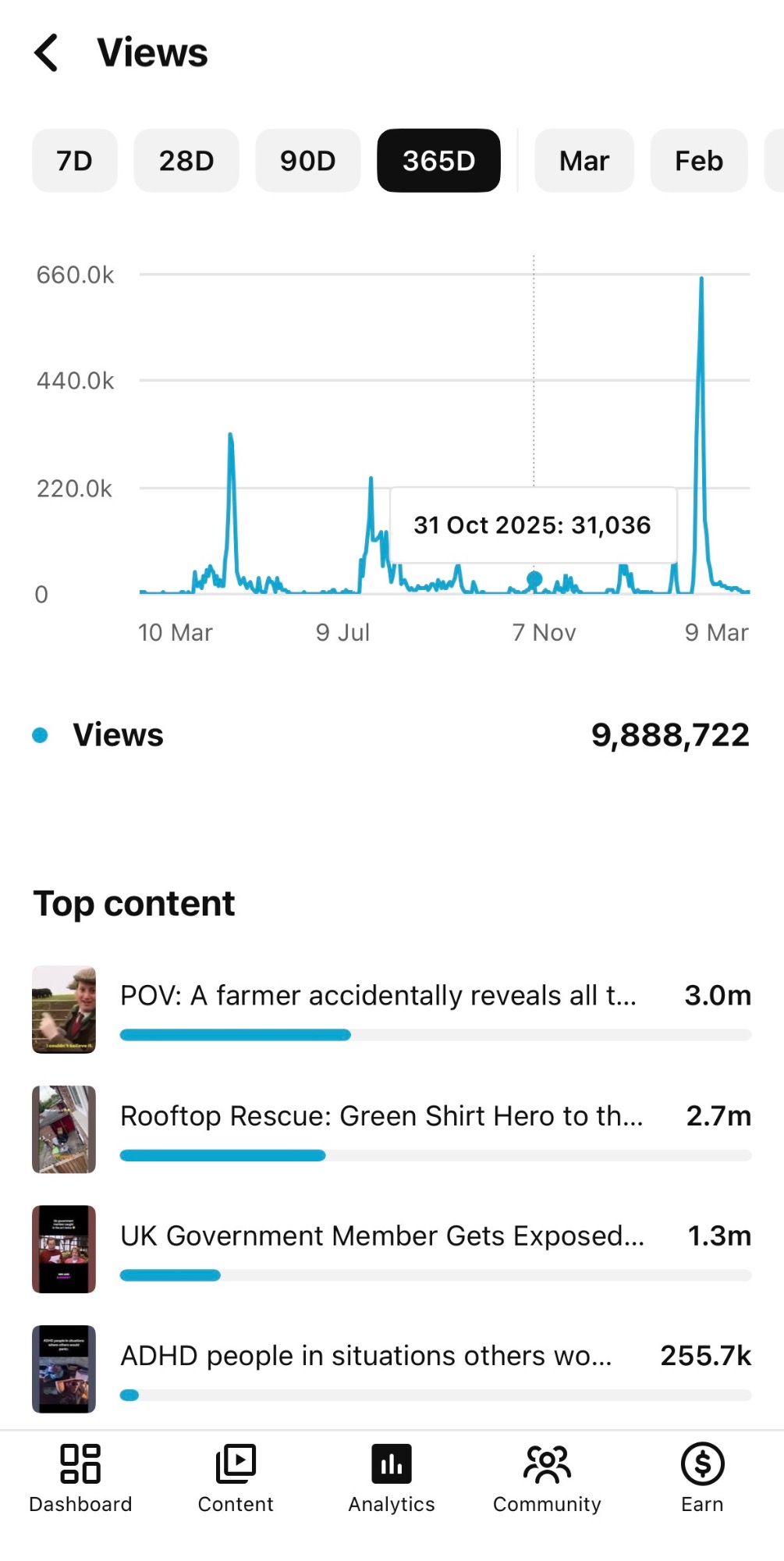Open UK Government Member video
The height and width of the screenshot is (1561, 784).
(381, 1237)
